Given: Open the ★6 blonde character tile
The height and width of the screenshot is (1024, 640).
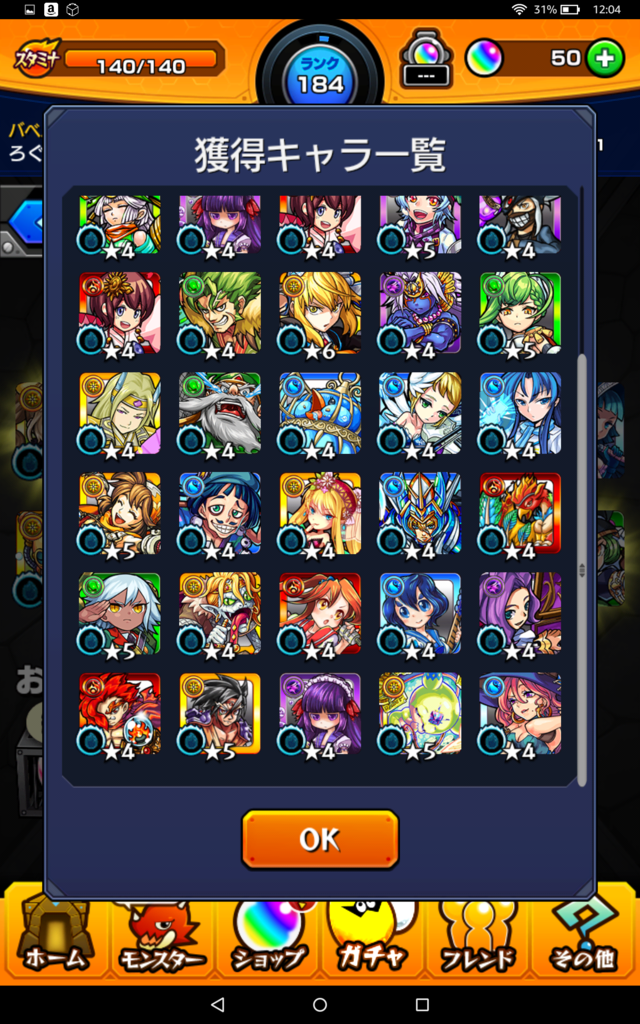Looking at the screenshot, I should (320, 313).
